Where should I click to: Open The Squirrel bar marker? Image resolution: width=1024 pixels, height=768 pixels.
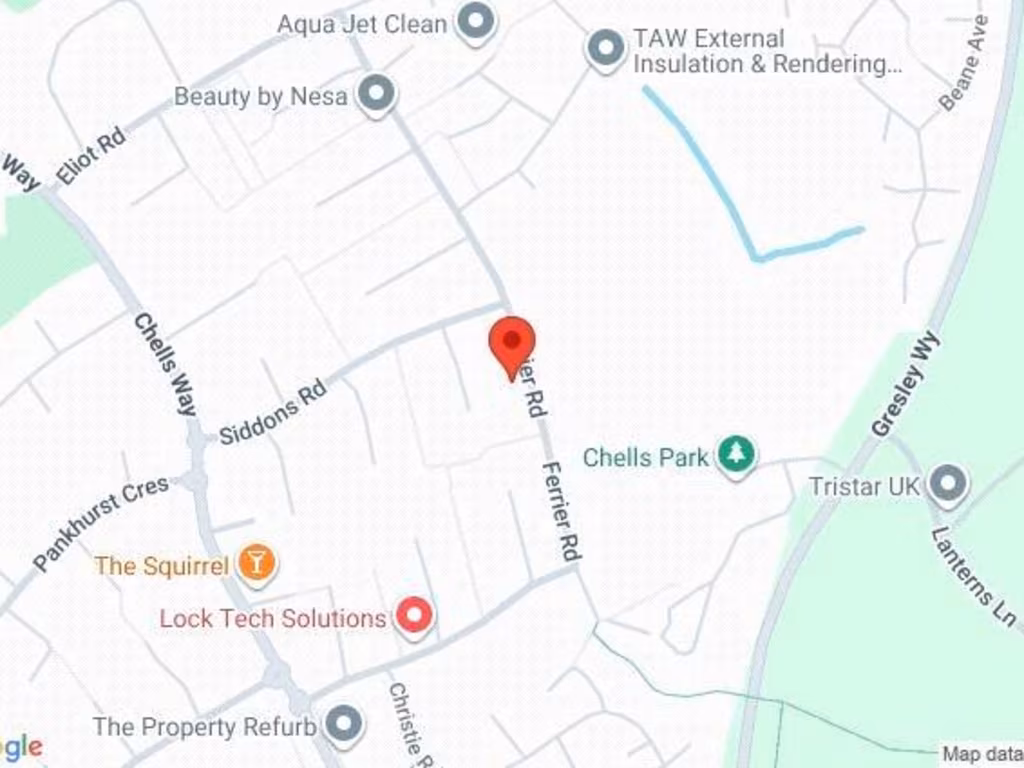tap(256, 563)
